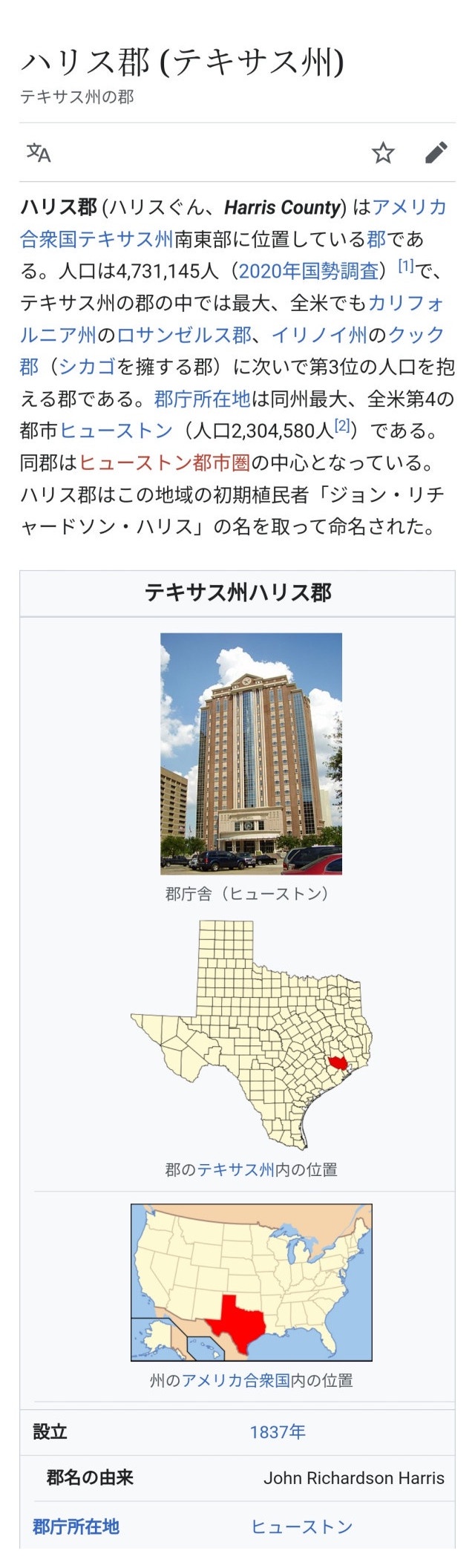
Task: Open ヒューストン link in infobox row
Action: [301, 1526]
